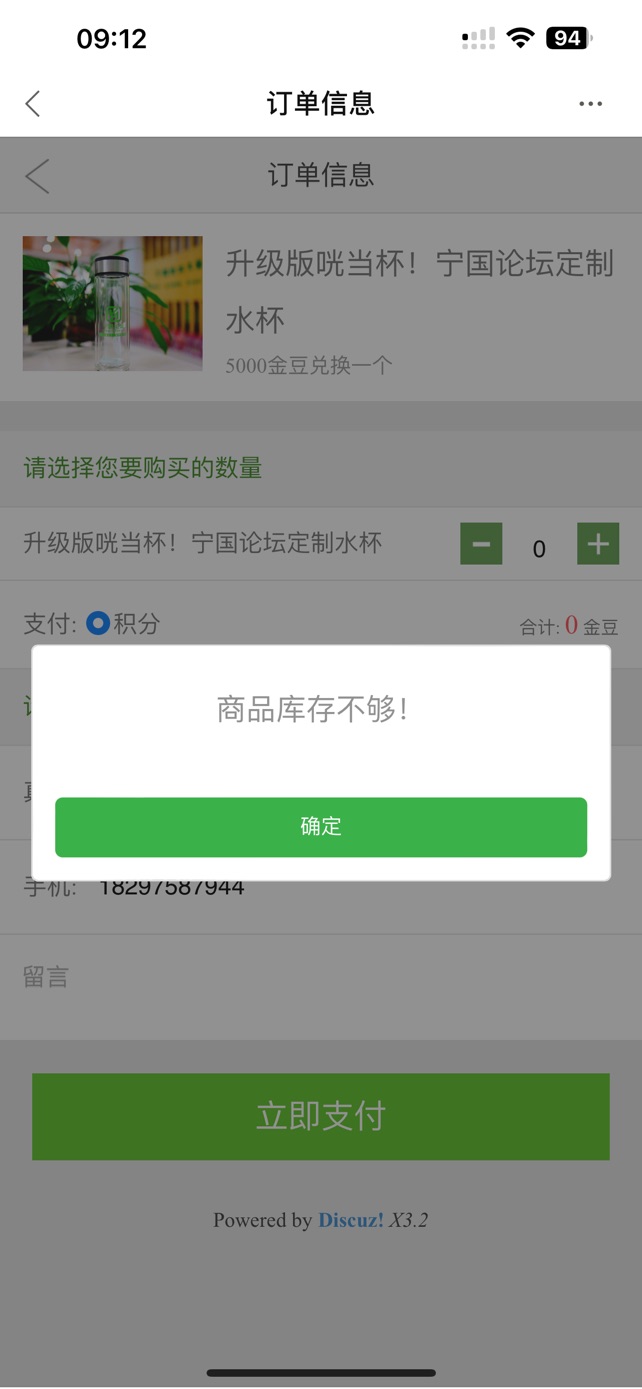Tap the 立即支付 pay now button
This screenshot has width=642, height=1389.
point(320,1116)
